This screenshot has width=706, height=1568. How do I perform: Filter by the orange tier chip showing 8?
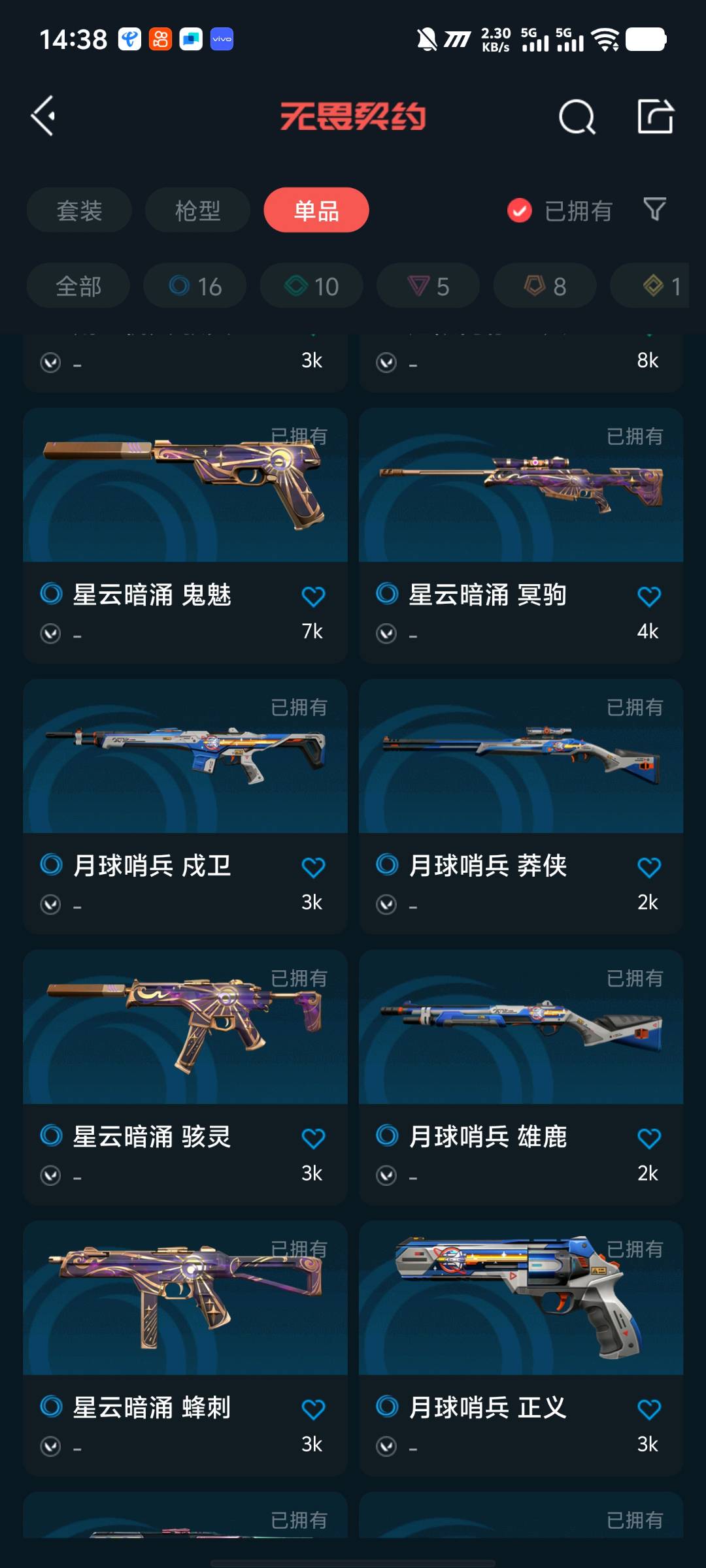point(545,286)
